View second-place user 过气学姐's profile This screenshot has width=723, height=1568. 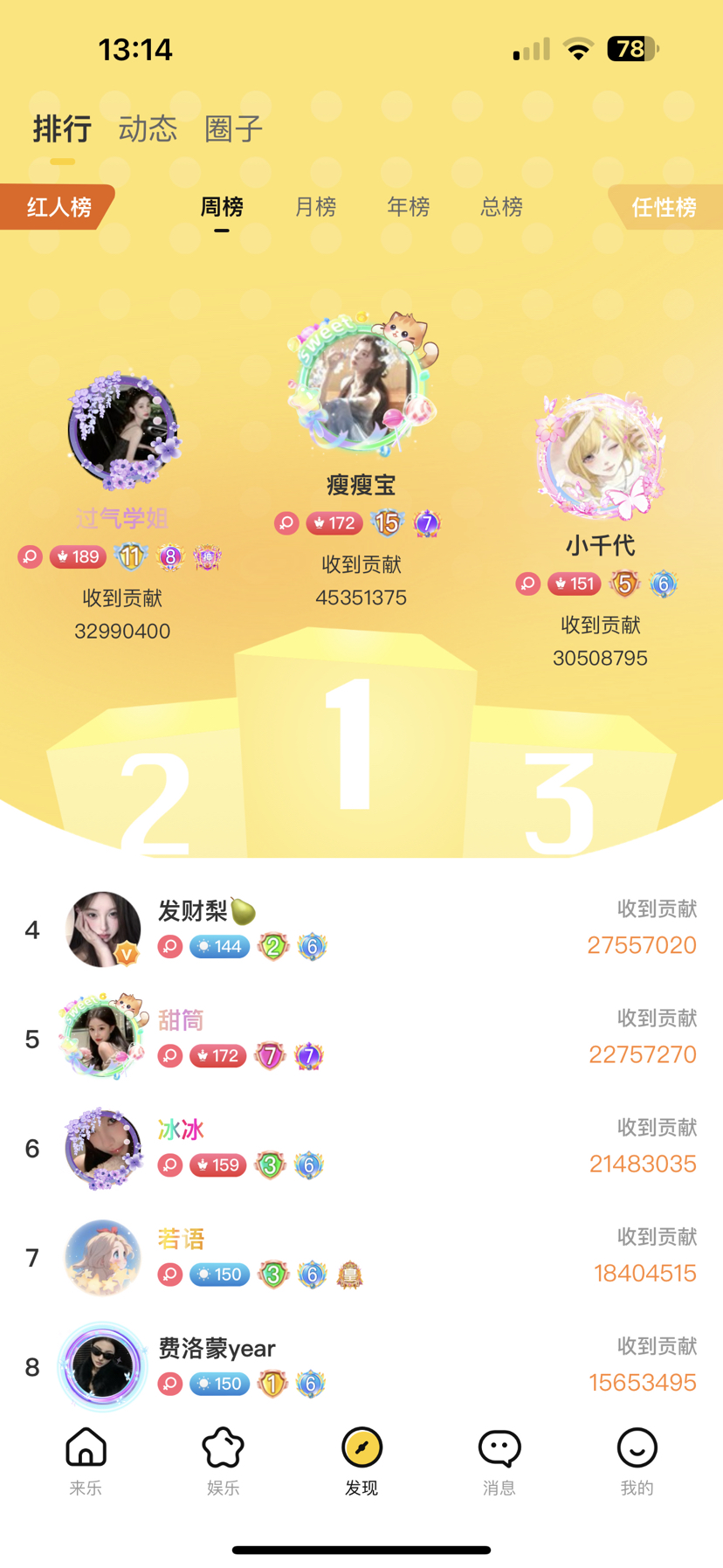122,431
